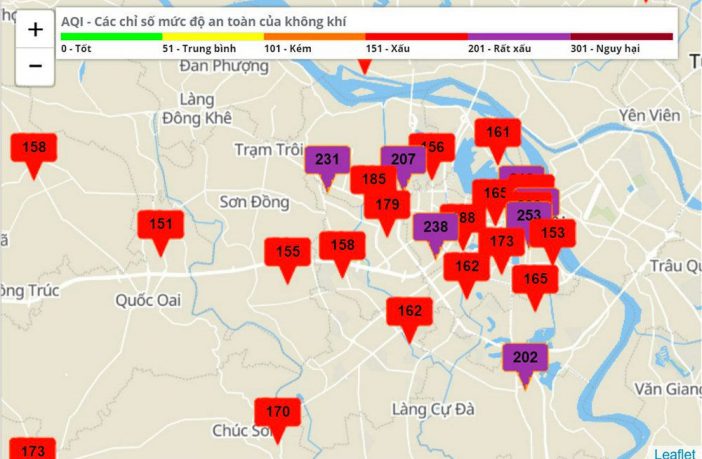
Task: Select the 179 AQI marker
Action: [x=387, y=205]
